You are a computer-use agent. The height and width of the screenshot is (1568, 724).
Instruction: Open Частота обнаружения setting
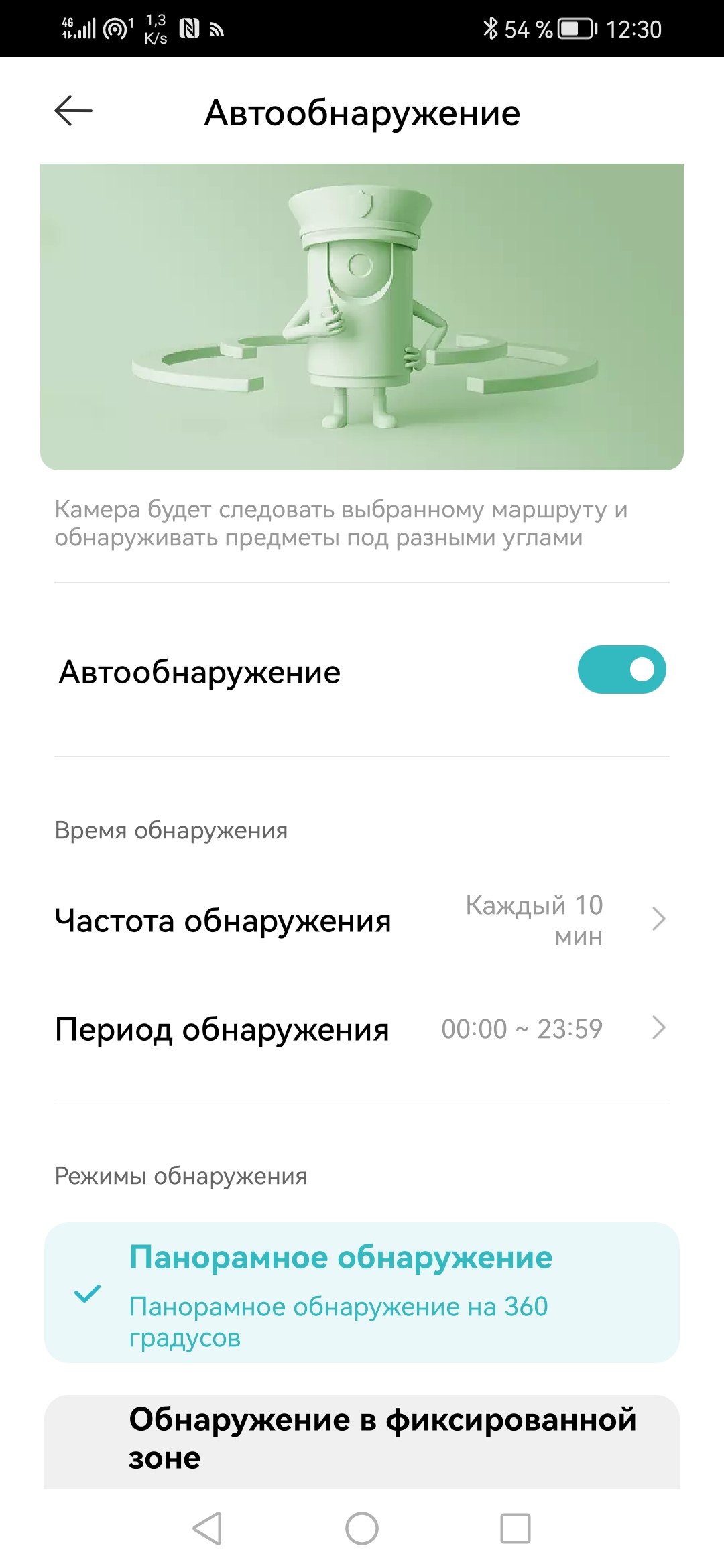click(362, 920)
